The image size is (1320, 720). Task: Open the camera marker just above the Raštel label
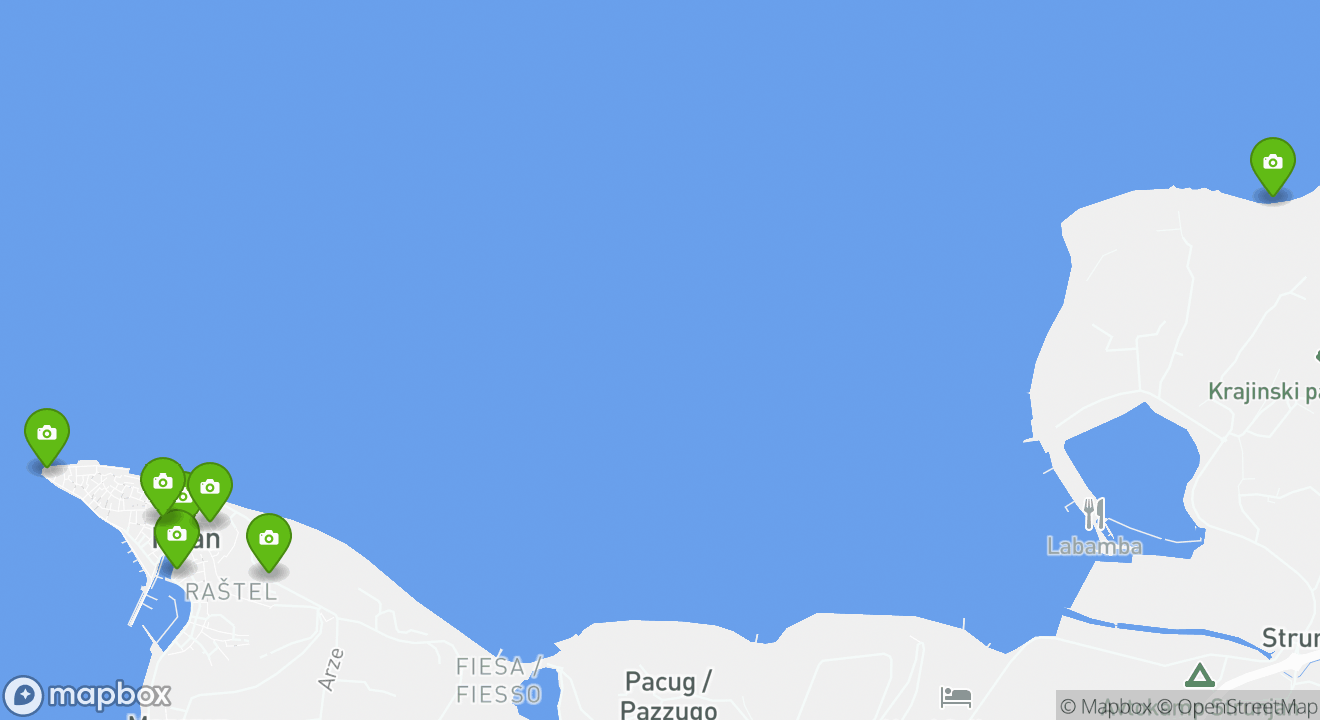tap(268, 539)
